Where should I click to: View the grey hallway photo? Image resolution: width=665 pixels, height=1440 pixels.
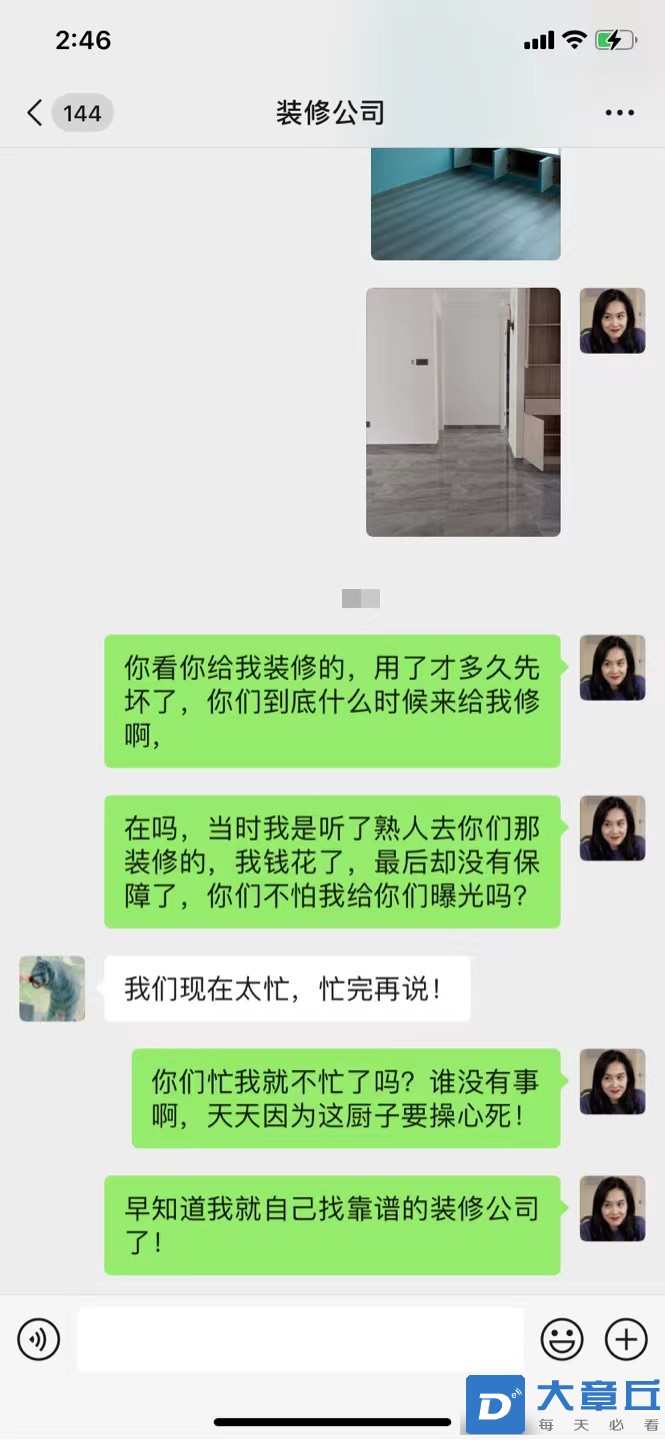tap(463, 412)
